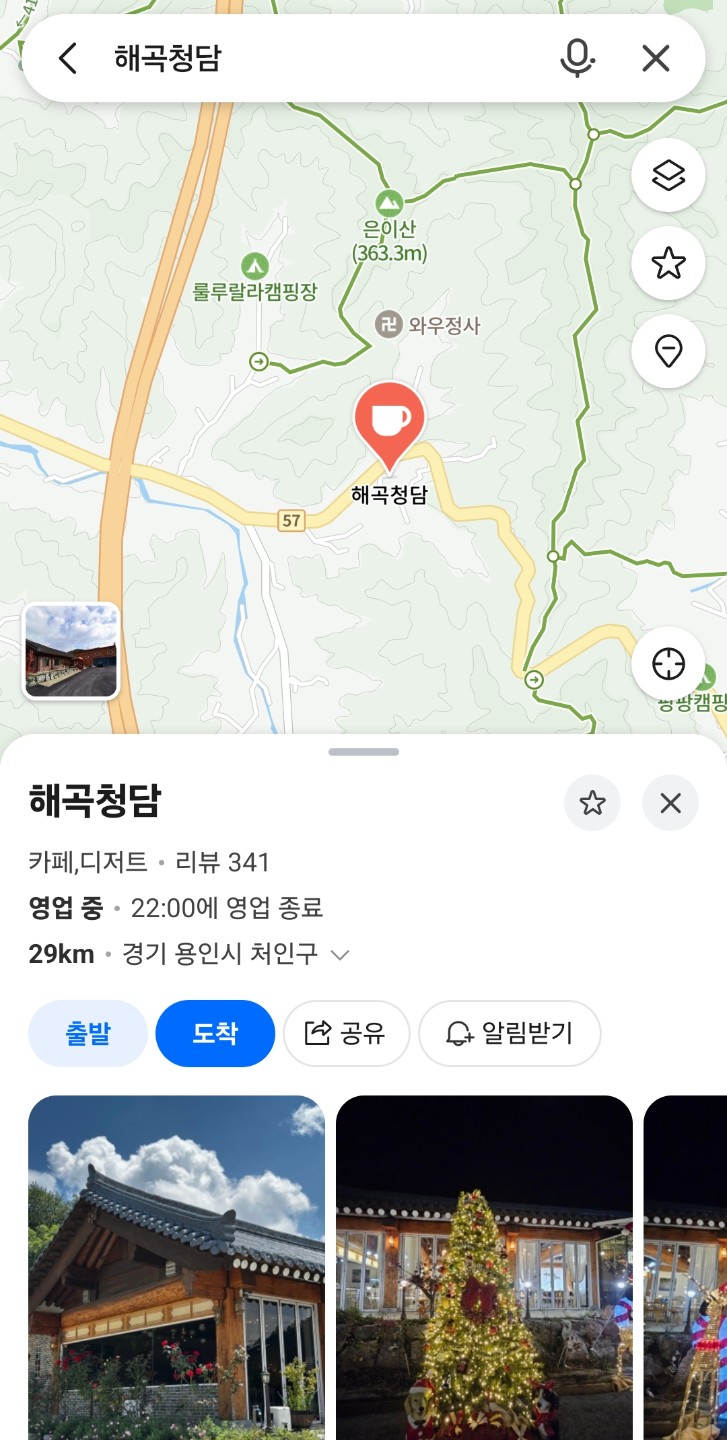The width and height of the screenshot is (727, 1440).
Task: Expand the 경기 용인시 처인구 address
Action: 340,955
